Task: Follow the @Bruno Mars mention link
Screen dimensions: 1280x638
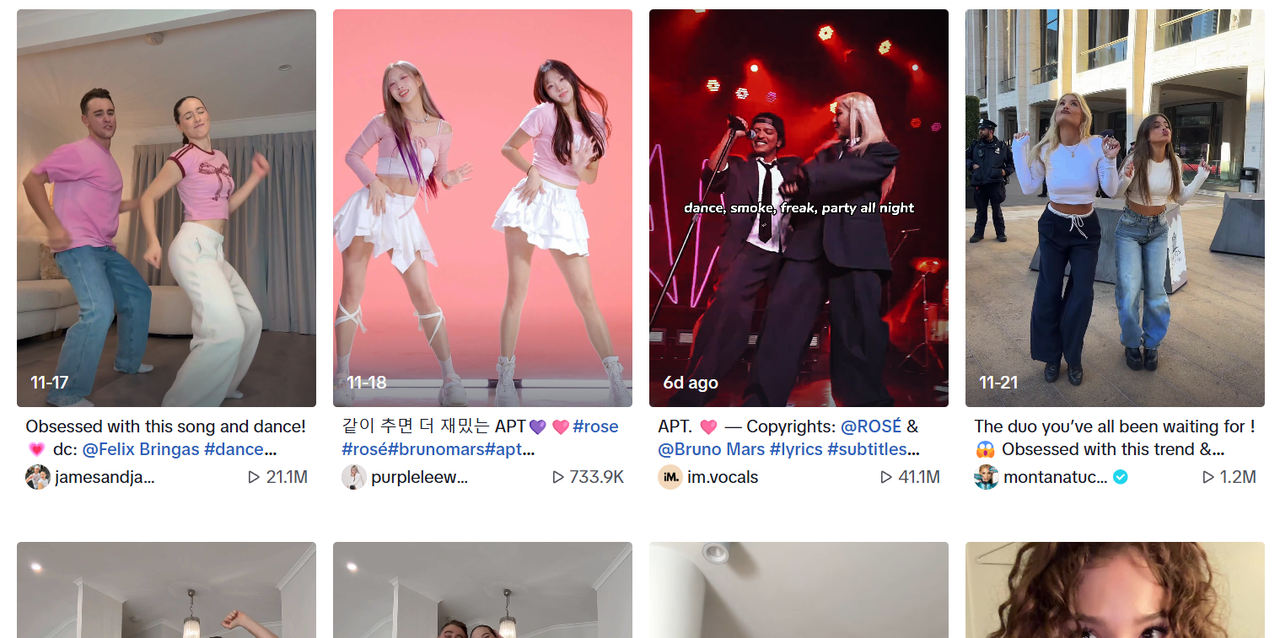Action: point(710,450)
